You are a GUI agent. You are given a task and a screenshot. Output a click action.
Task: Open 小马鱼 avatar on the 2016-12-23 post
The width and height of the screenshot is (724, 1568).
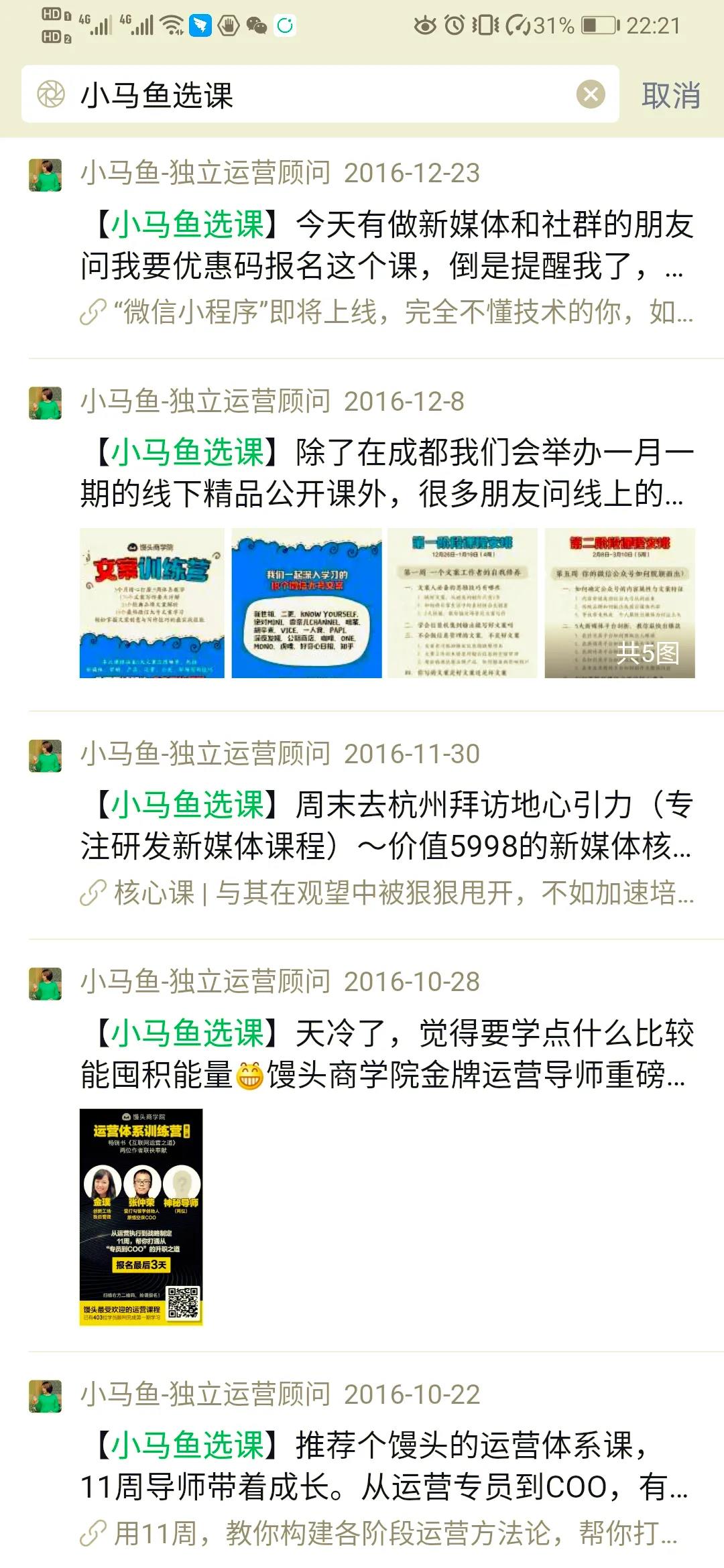tap(46, 175)
